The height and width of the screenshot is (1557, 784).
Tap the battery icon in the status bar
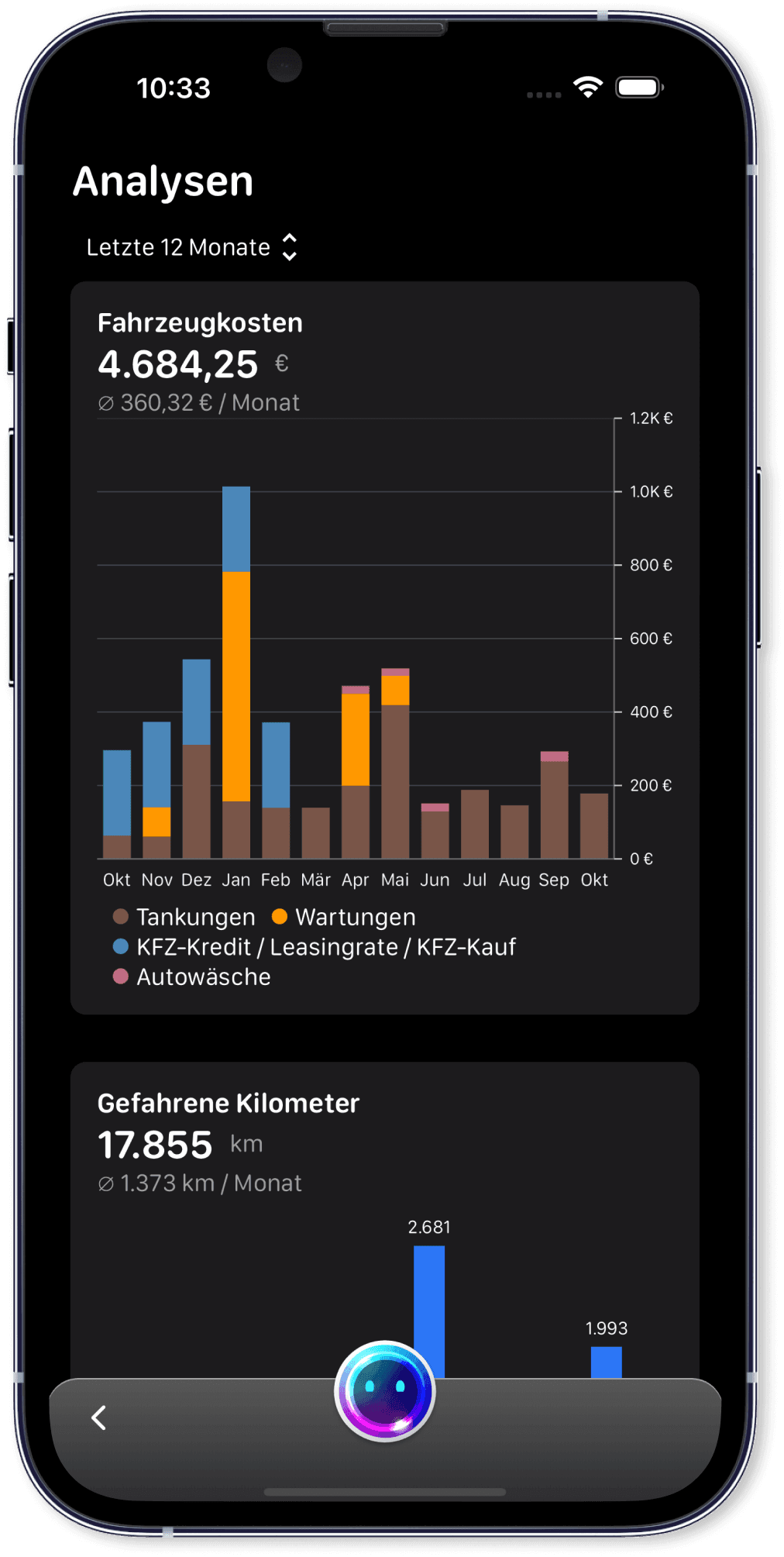pyautogui.click(x=638, y=88)
